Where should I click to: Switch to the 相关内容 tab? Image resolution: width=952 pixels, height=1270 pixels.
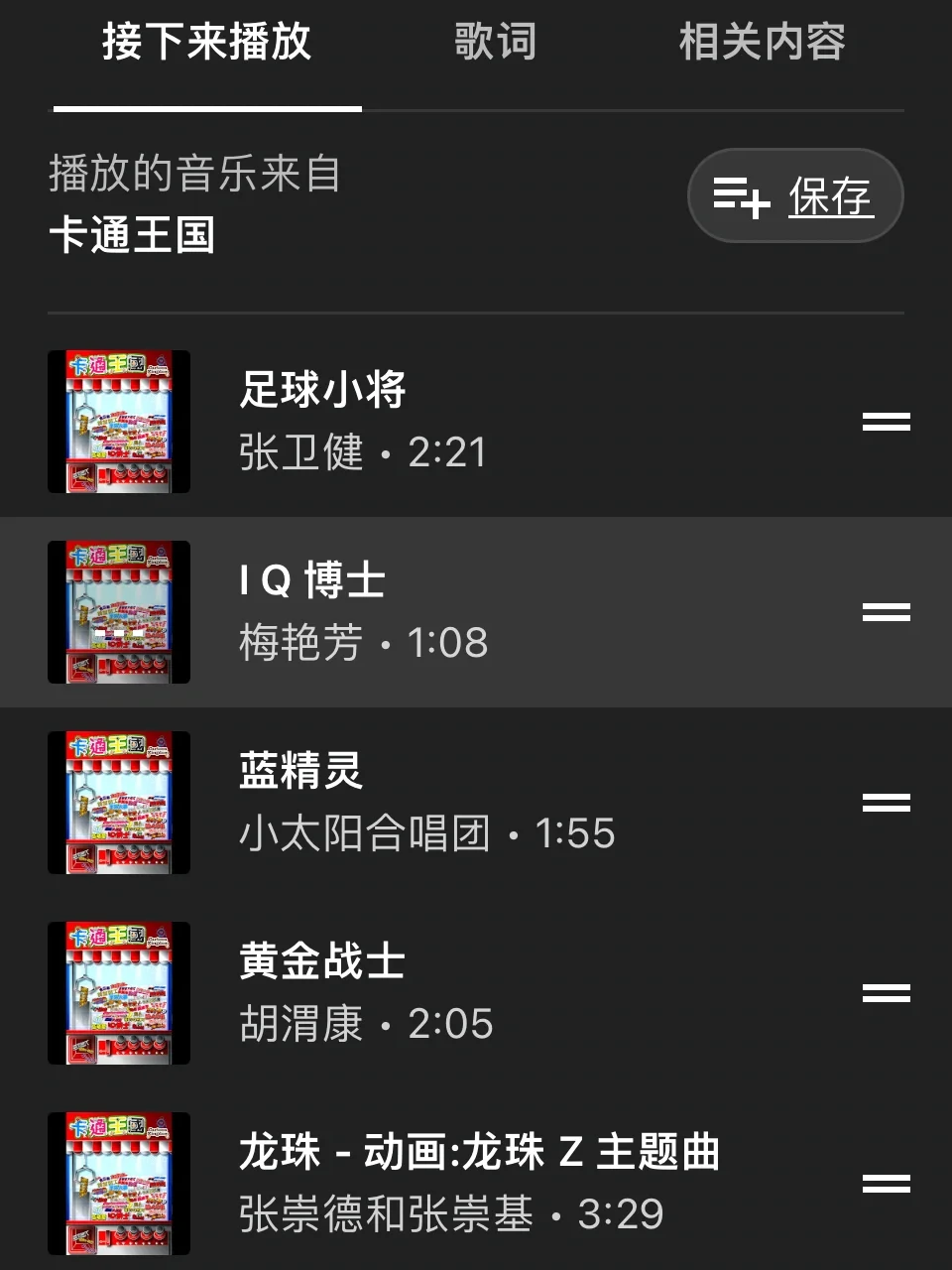tap(762, 43)
